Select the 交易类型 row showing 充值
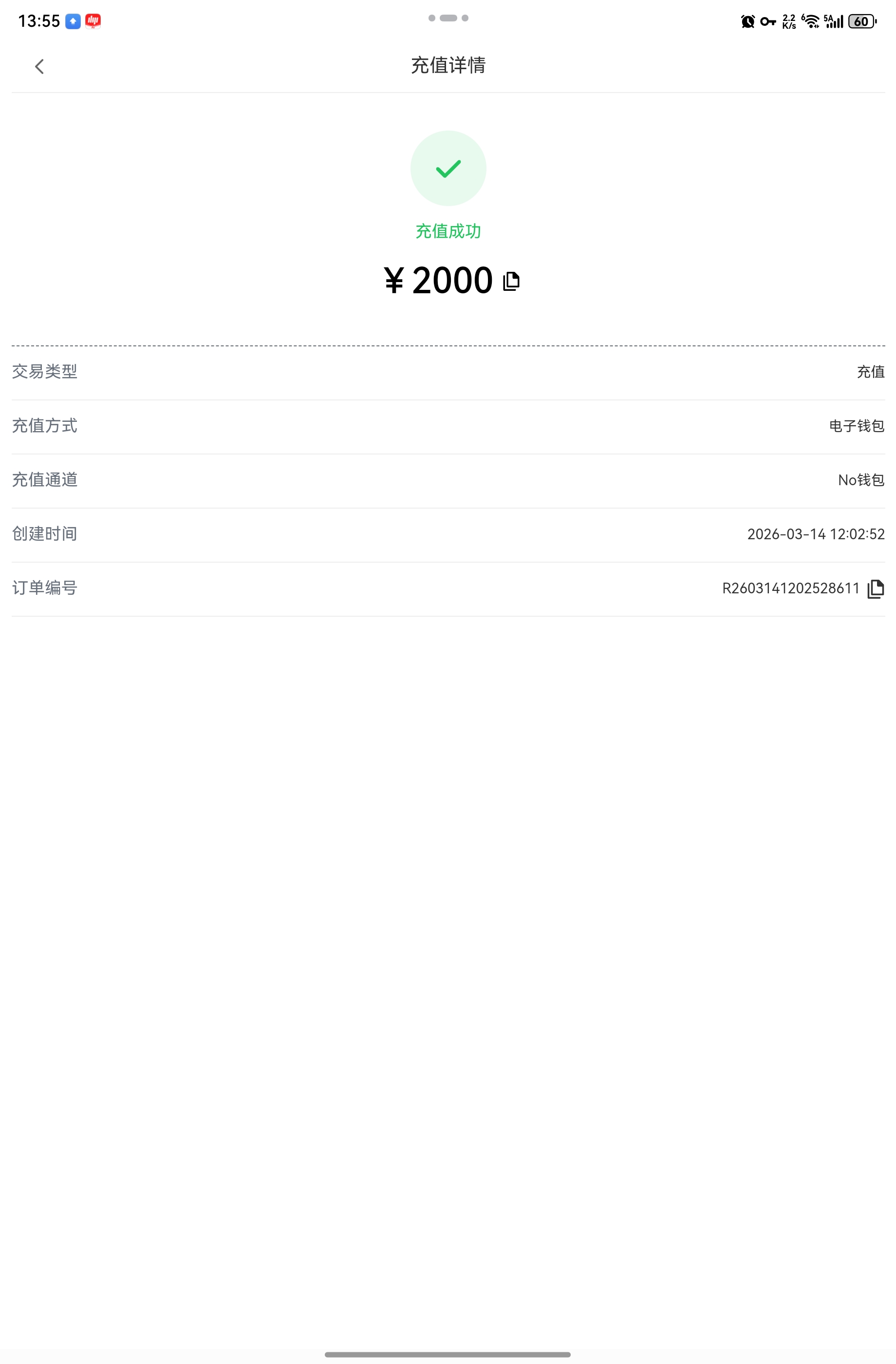Screen dimensions: 896x1364 (x=869, y=371)
